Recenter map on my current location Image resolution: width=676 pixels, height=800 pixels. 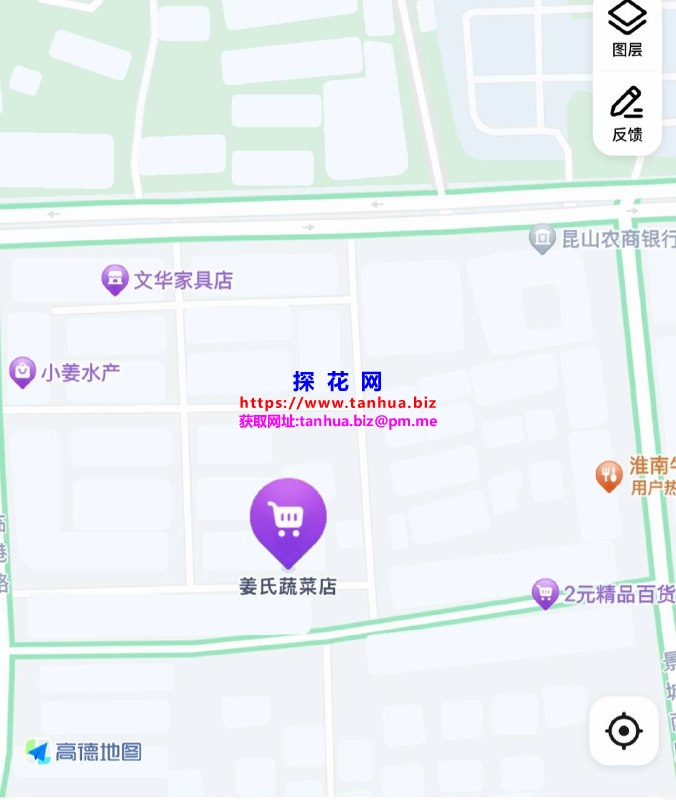[x=624, y=731]
